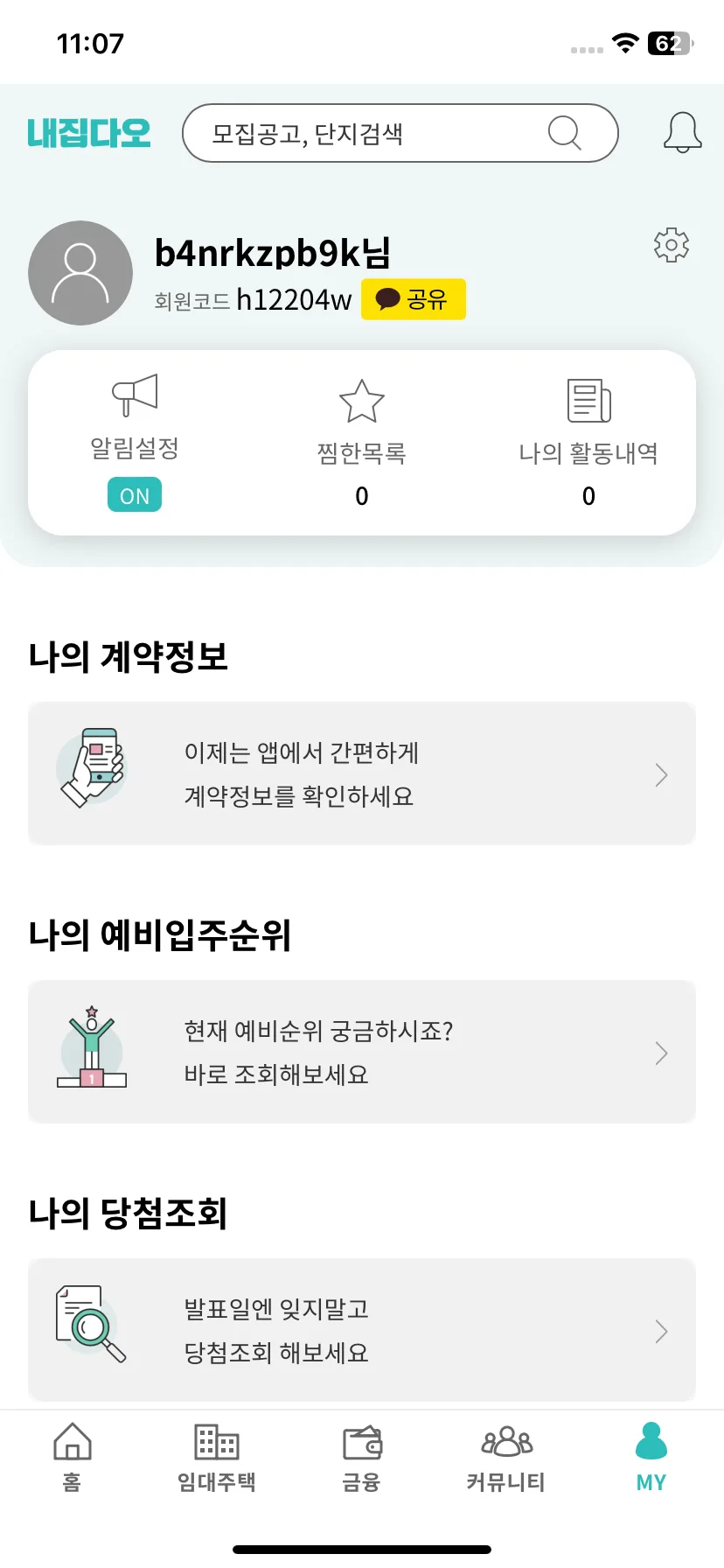Screen dimensions: 724x1568
Task: Open the 임대주택 section from bottom bar
Action: click(216, 1457)
